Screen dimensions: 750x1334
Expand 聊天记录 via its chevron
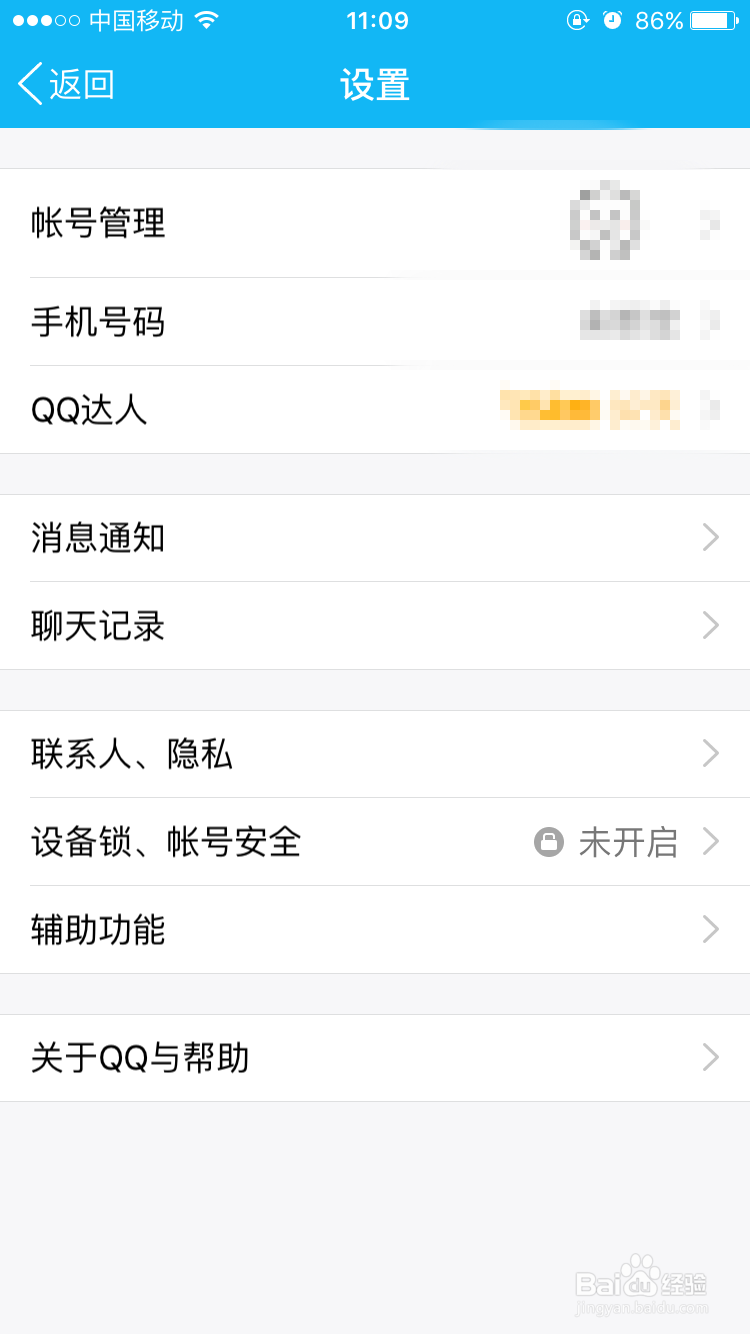[710, 626]
